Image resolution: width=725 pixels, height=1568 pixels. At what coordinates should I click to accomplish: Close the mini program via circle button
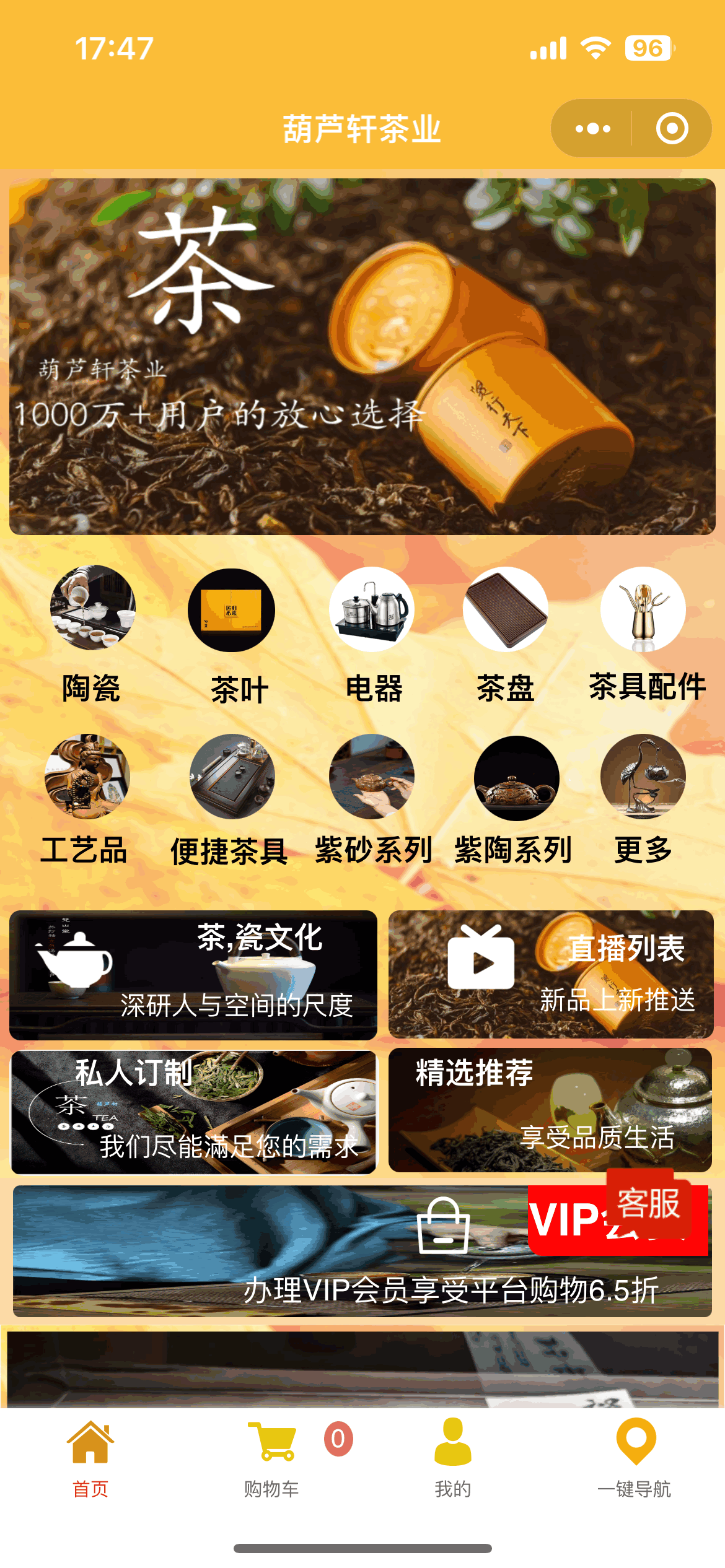[672, 129]
